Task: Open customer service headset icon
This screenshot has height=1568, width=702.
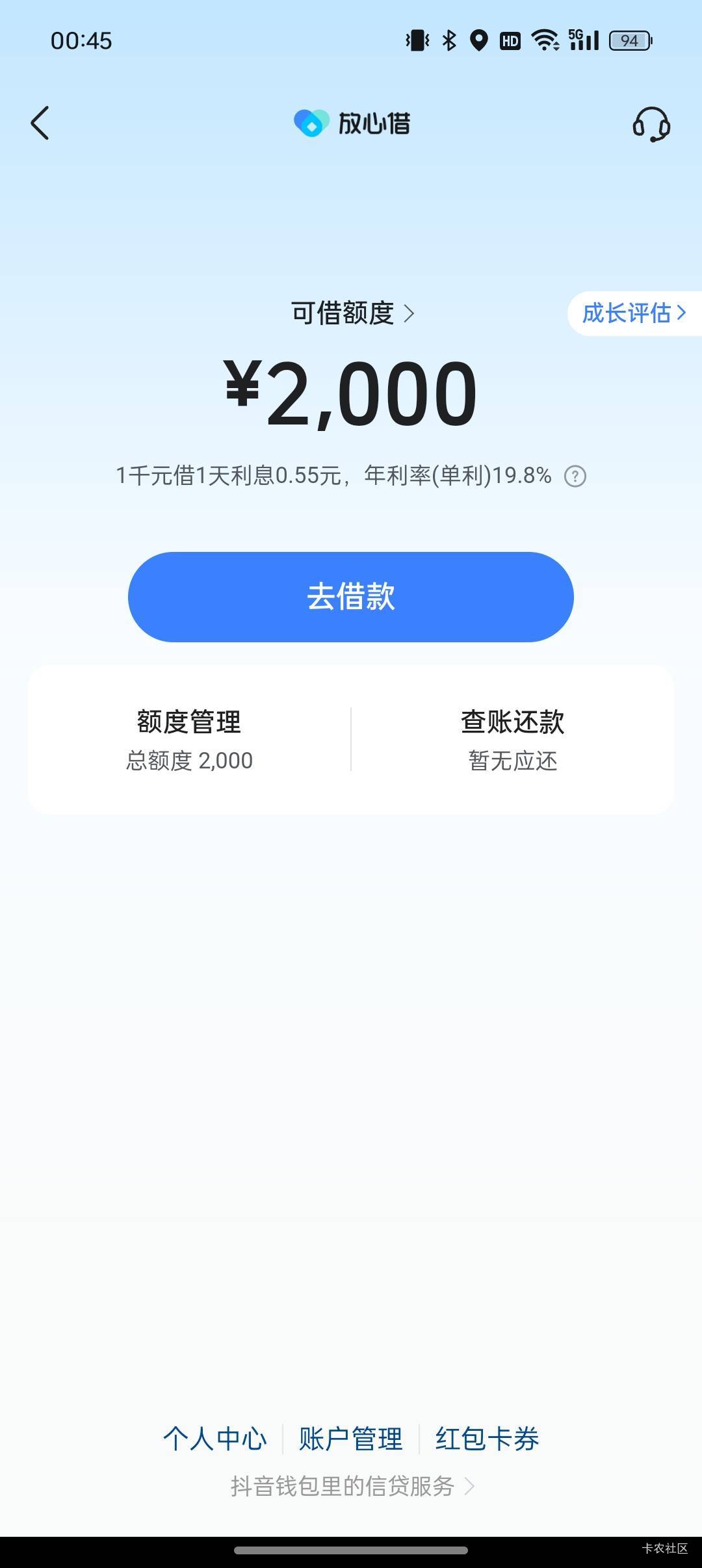Action: [x=651, y=124]
